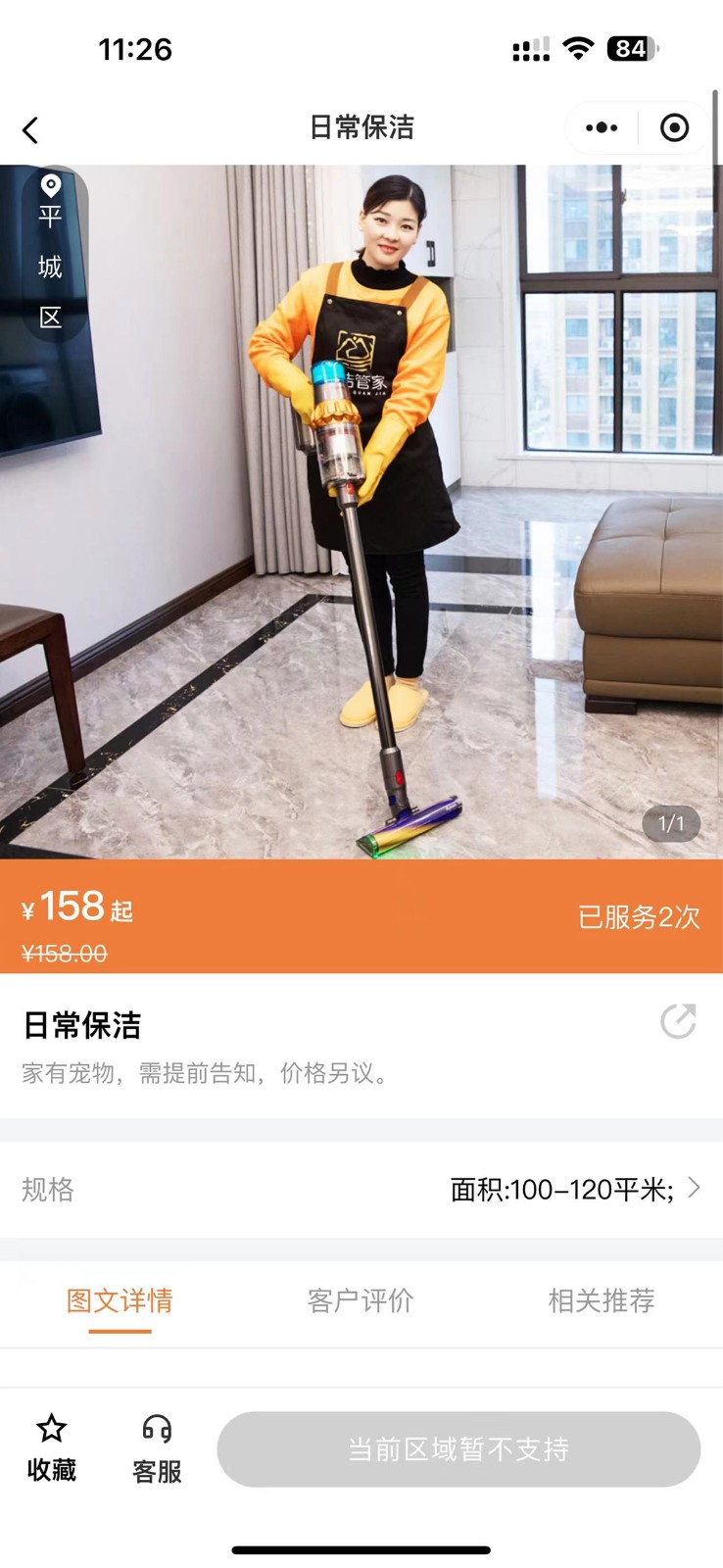
Task: Switch to the 客户评价 tab
Action: (x=361, y=1300)
